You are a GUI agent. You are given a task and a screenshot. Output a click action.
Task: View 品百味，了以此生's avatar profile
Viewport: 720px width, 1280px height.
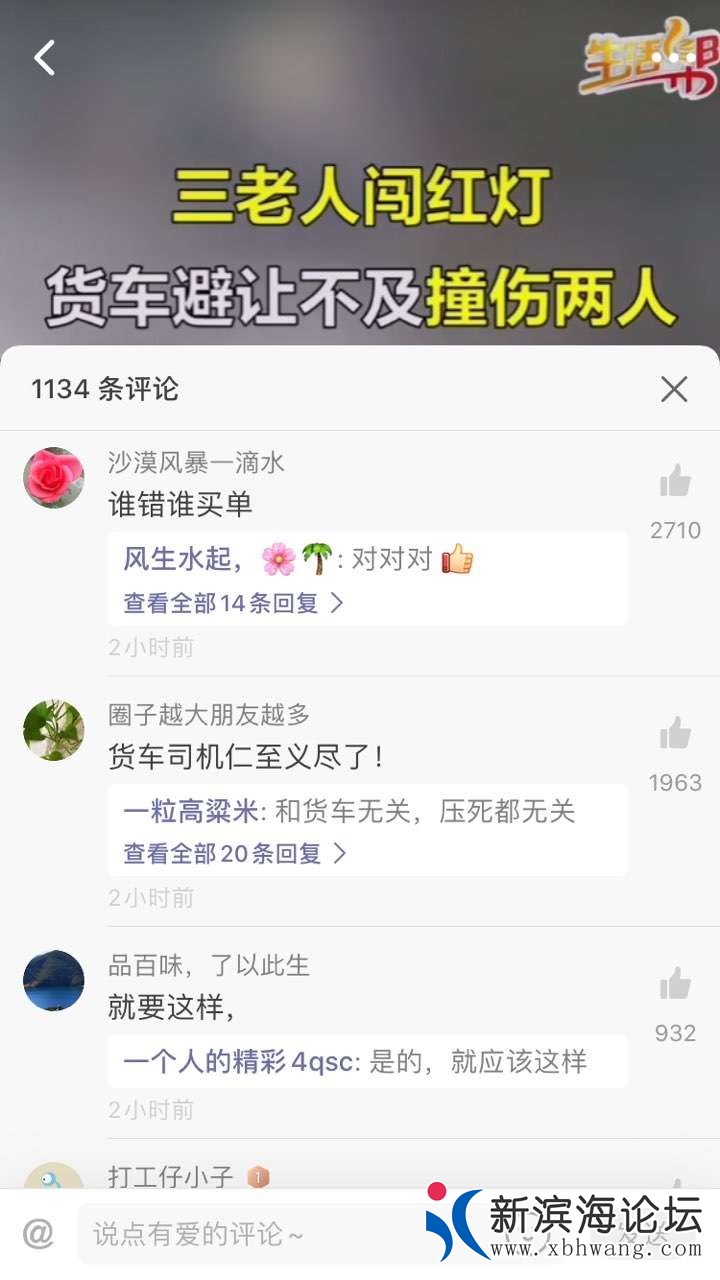click(54, 980)
